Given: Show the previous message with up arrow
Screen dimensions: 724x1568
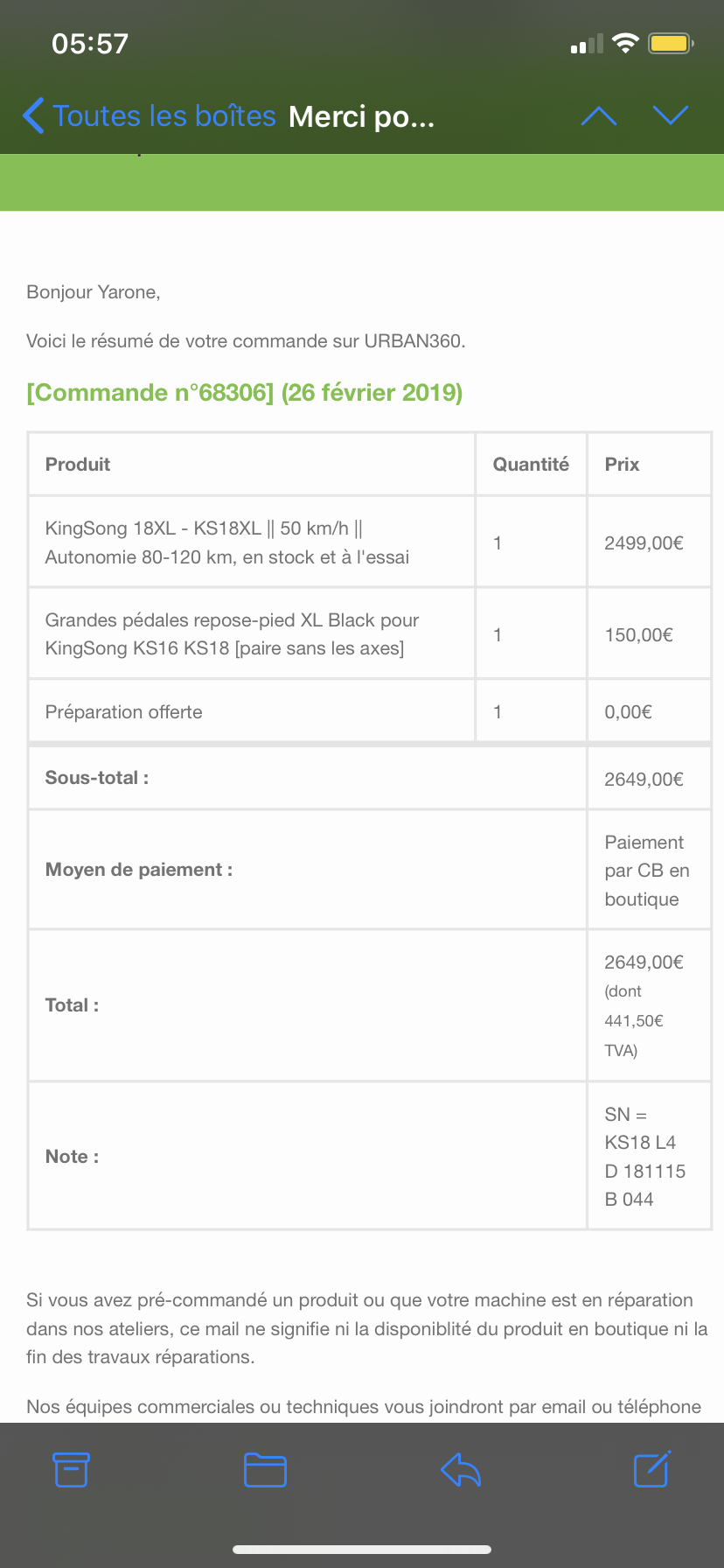Looking at the screenshot, I should (599, 115).
